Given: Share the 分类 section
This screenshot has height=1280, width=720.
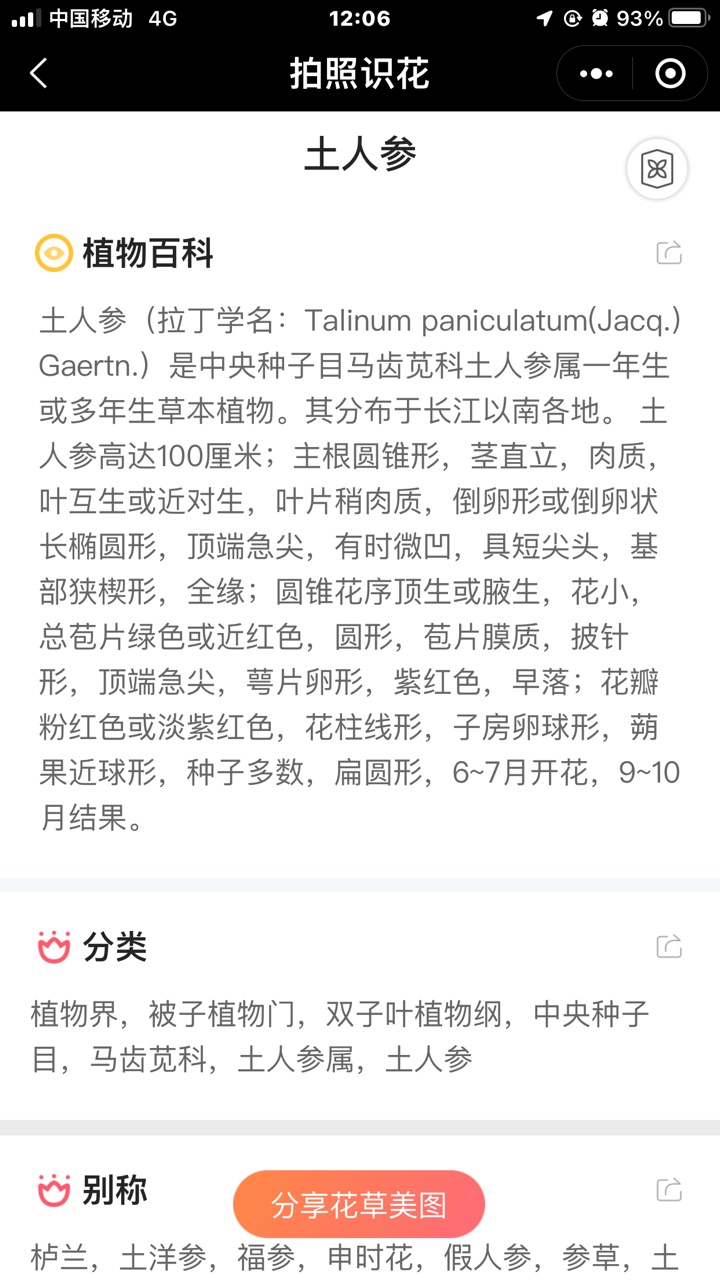Looking at the screenshot, I should [x=669, y=946].
